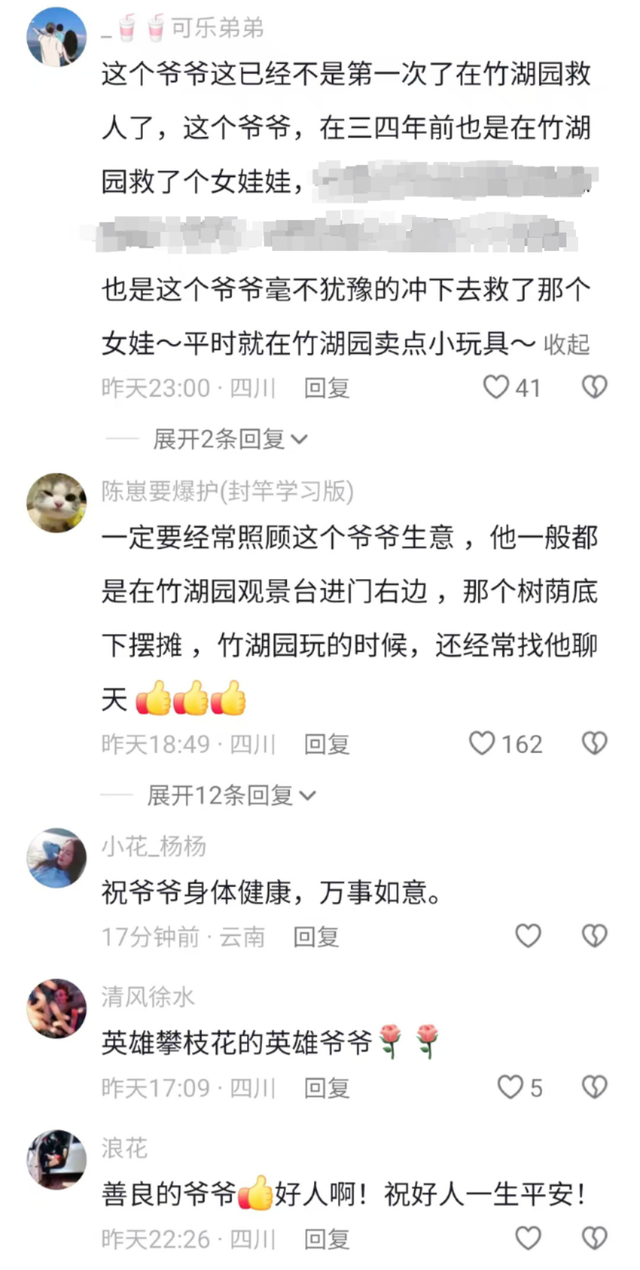640x1270 pixels.
Task: Open 可乐弟弟's profile avatar
Action: (56, 37)
